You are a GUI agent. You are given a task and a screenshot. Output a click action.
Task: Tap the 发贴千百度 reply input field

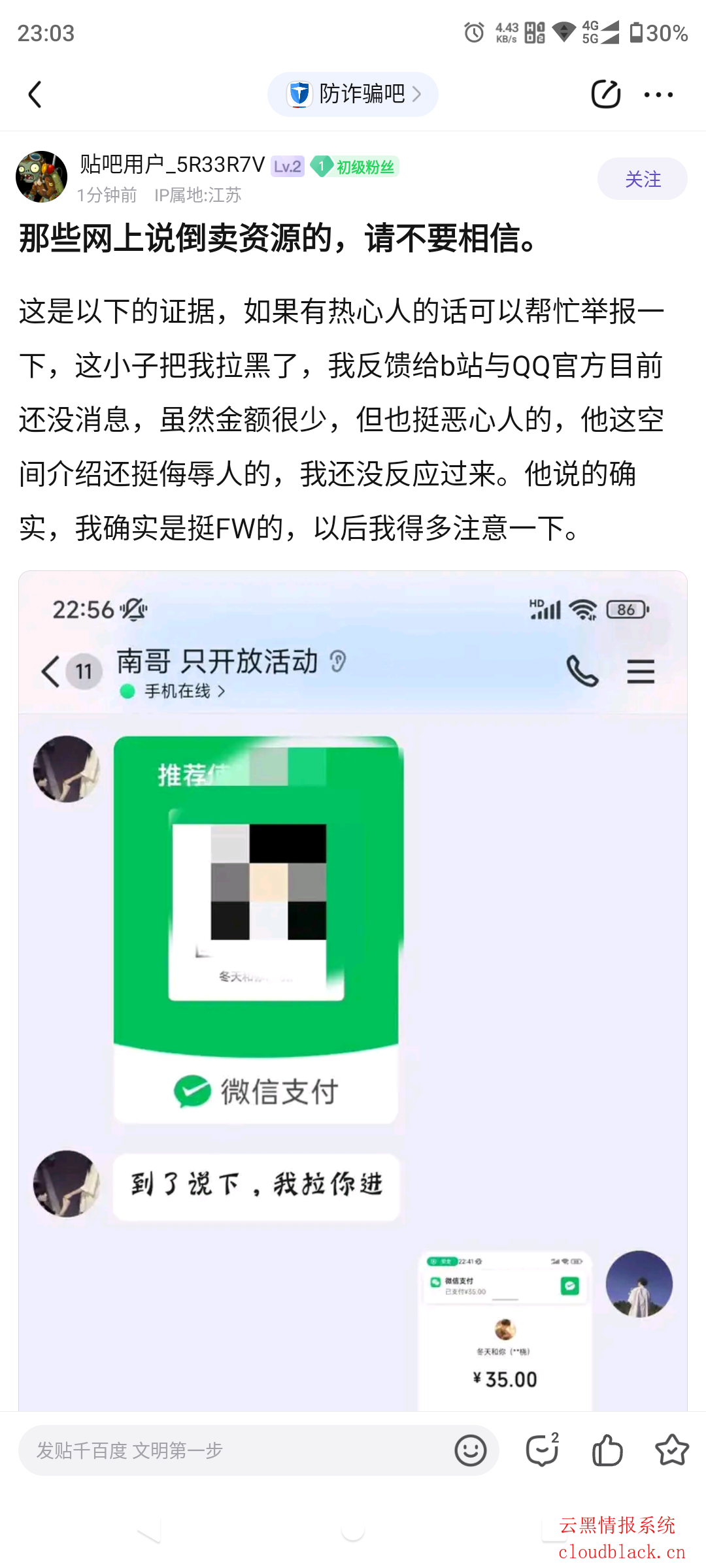[235, 1450]
